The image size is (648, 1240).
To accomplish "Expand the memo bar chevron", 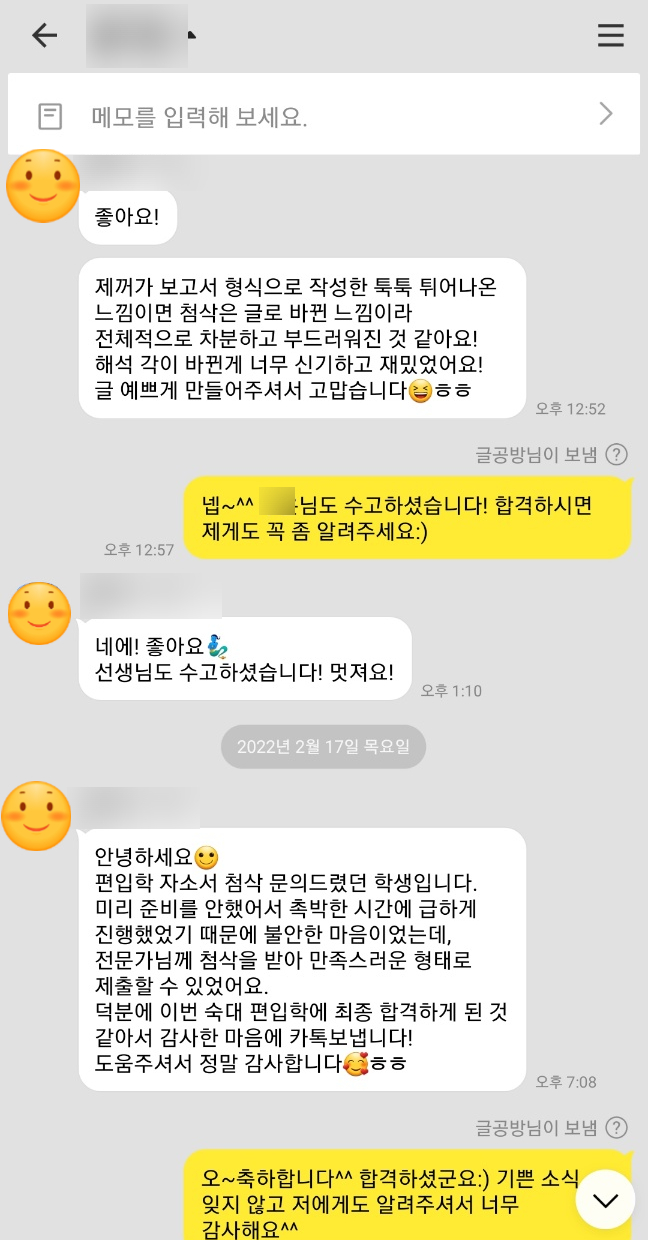I will [x=605, y=114].
